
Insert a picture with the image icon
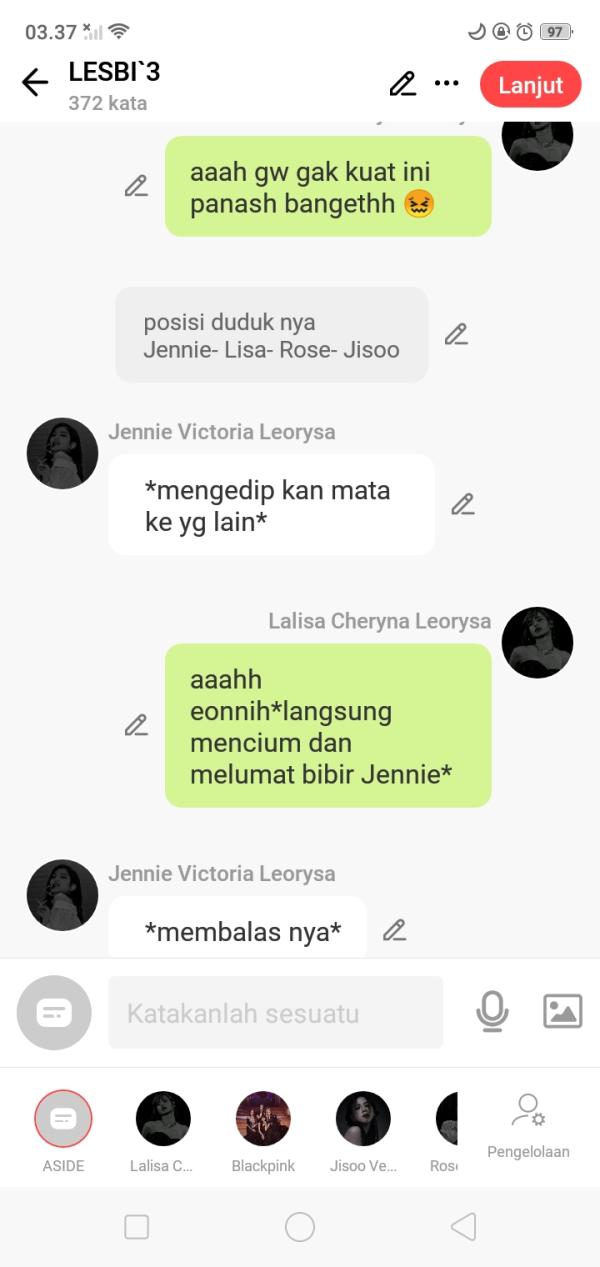click(562, 1012)
